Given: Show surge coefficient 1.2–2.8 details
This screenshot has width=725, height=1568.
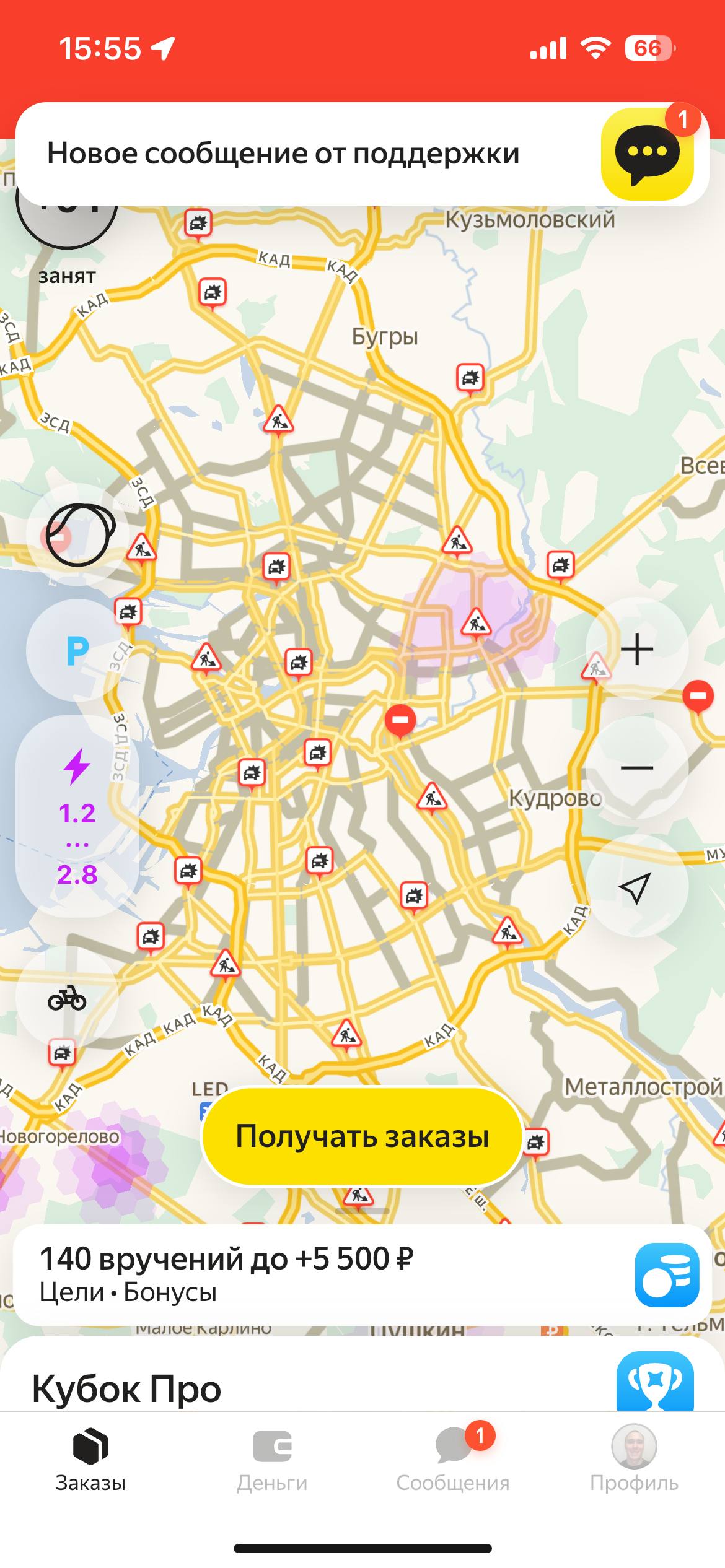Looking at the screenshot, I should click(x=77, y=816).
